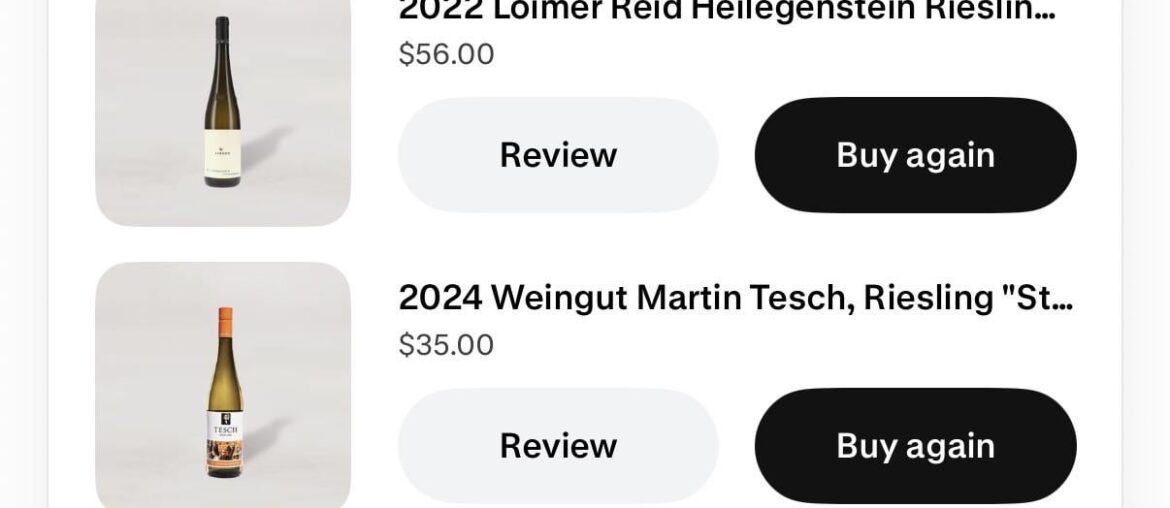Buy the Martin Tesch Riesling again
This screenshot has width=1170, height=508.
tap(915, 446)
